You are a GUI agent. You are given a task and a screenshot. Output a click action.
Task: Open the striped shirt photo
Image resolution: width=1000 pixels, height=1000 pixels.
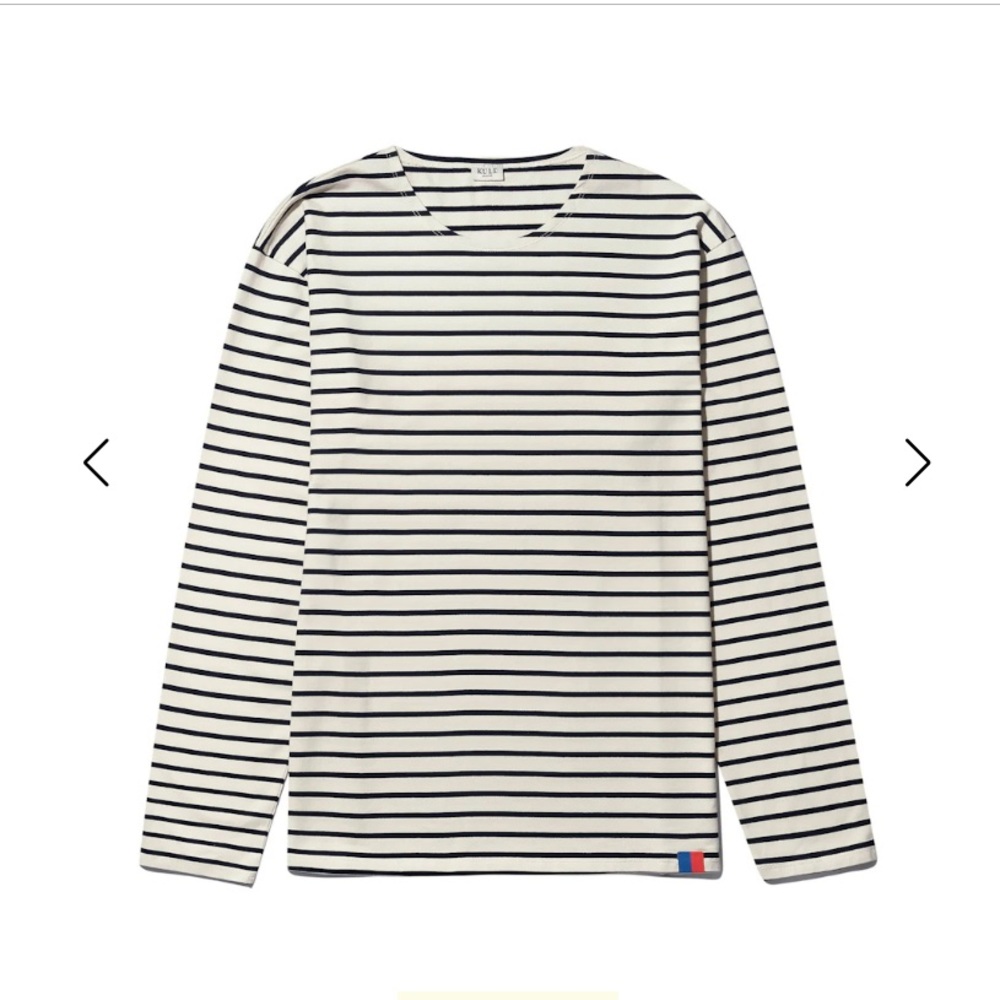(507, 510)
